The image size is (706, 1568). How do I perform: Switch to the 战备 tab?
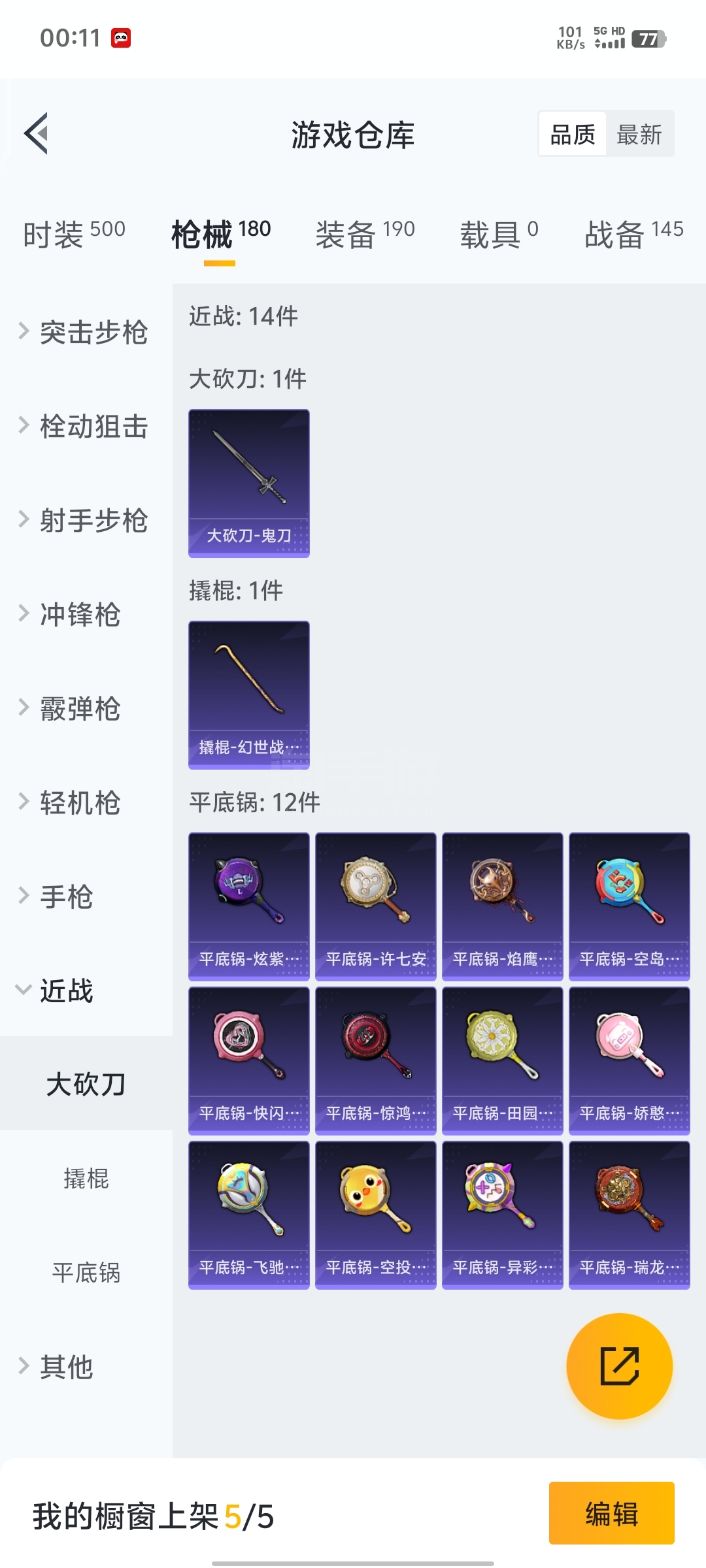[x=633, y=234]
